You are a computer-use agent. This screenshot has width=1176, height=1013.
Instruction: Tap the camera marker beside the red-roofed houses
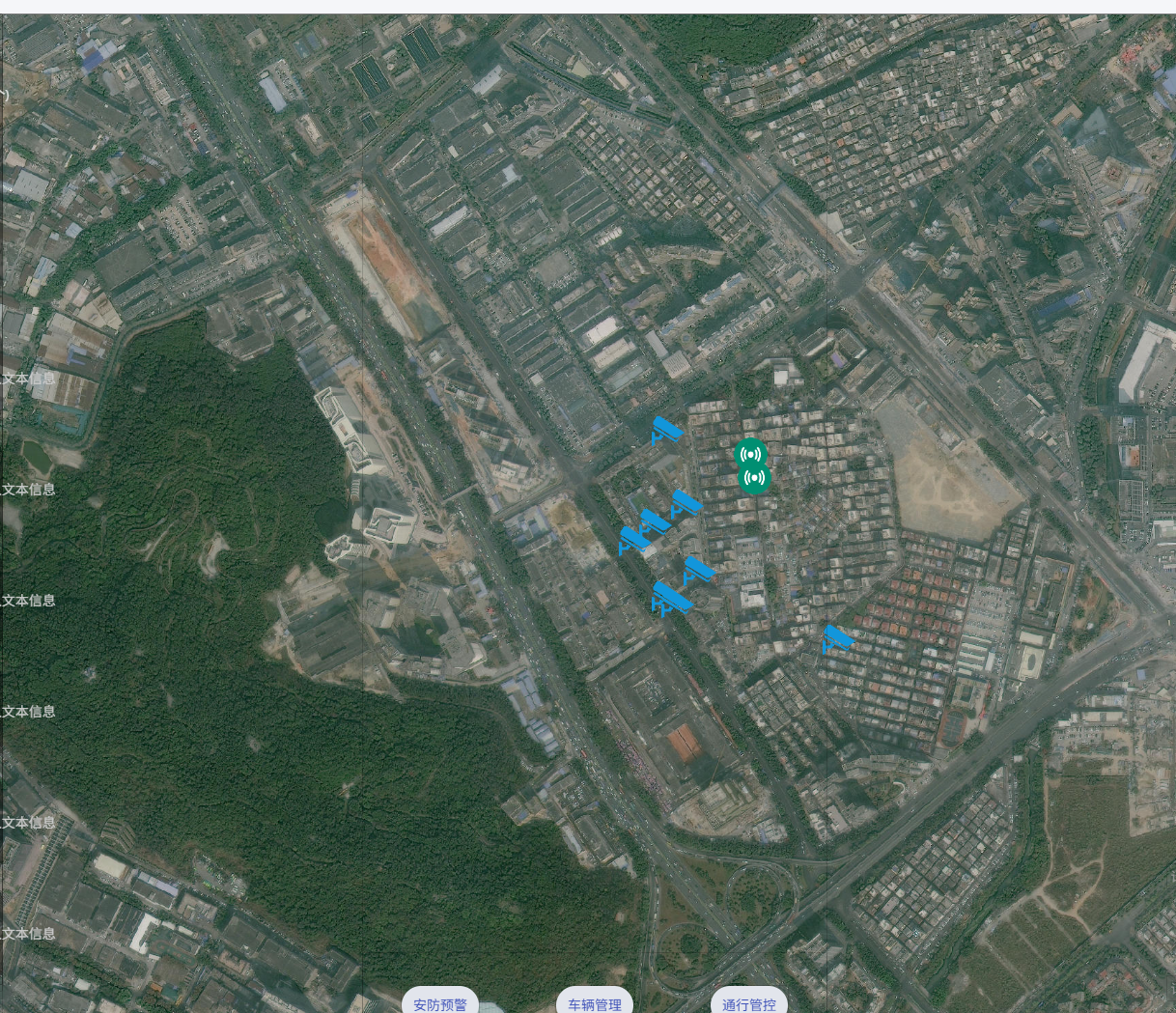click(x=837, y=638)
